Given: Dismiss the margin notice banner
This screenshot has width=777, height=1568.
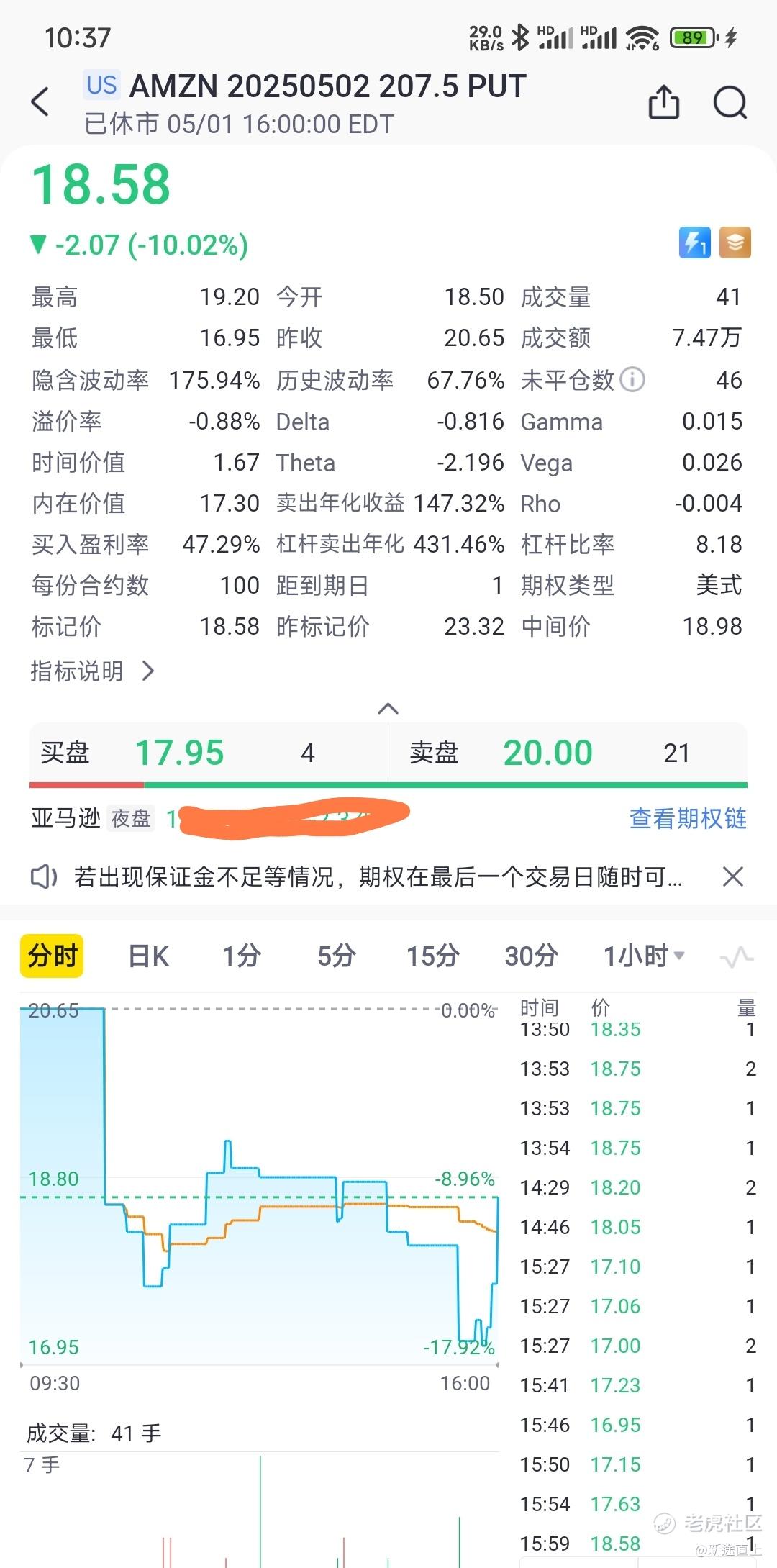Looking at the screenshot, I should coord(732,876).
